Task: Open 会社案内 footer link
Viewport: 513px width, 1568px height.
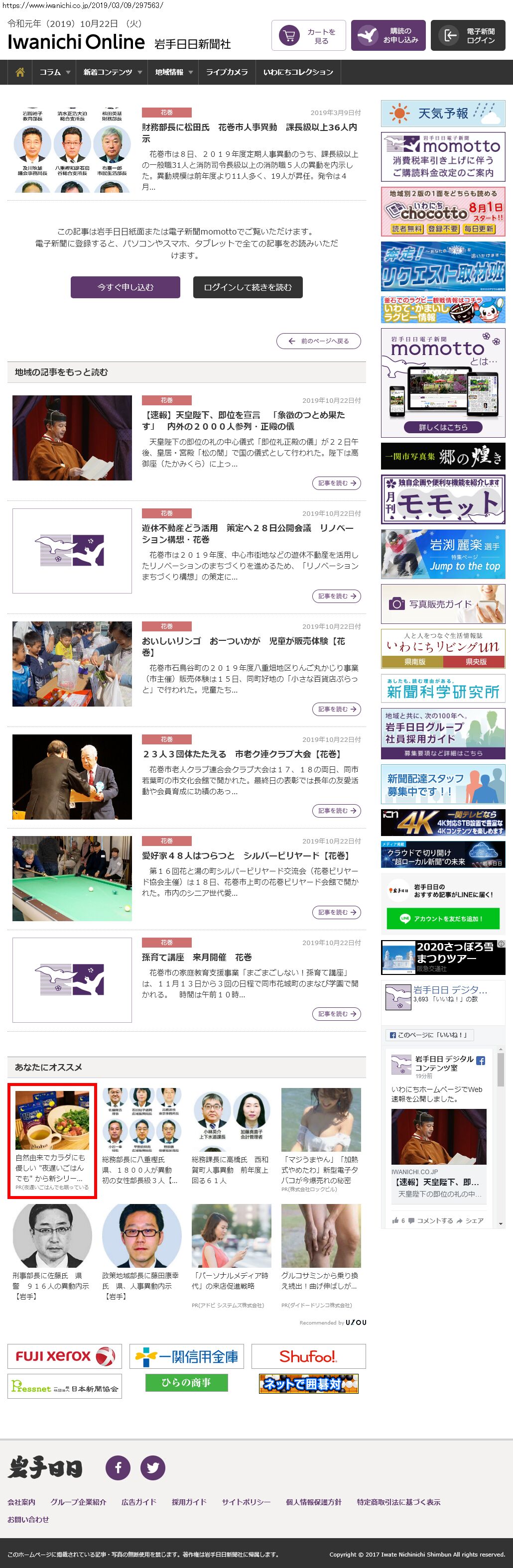Action: coord(21,1502)
